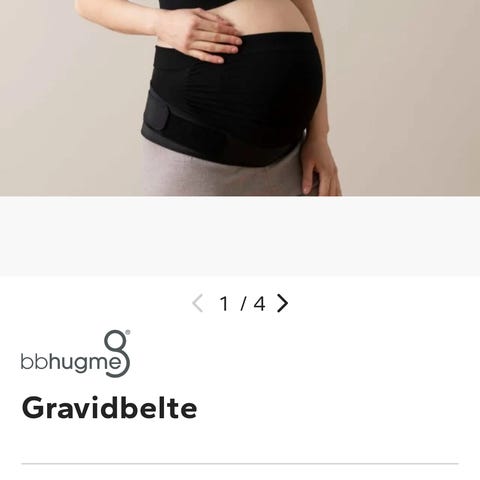Screen dimensions: 480x480
Task: Go to the previous product image
Action: (x=198, y=303)
